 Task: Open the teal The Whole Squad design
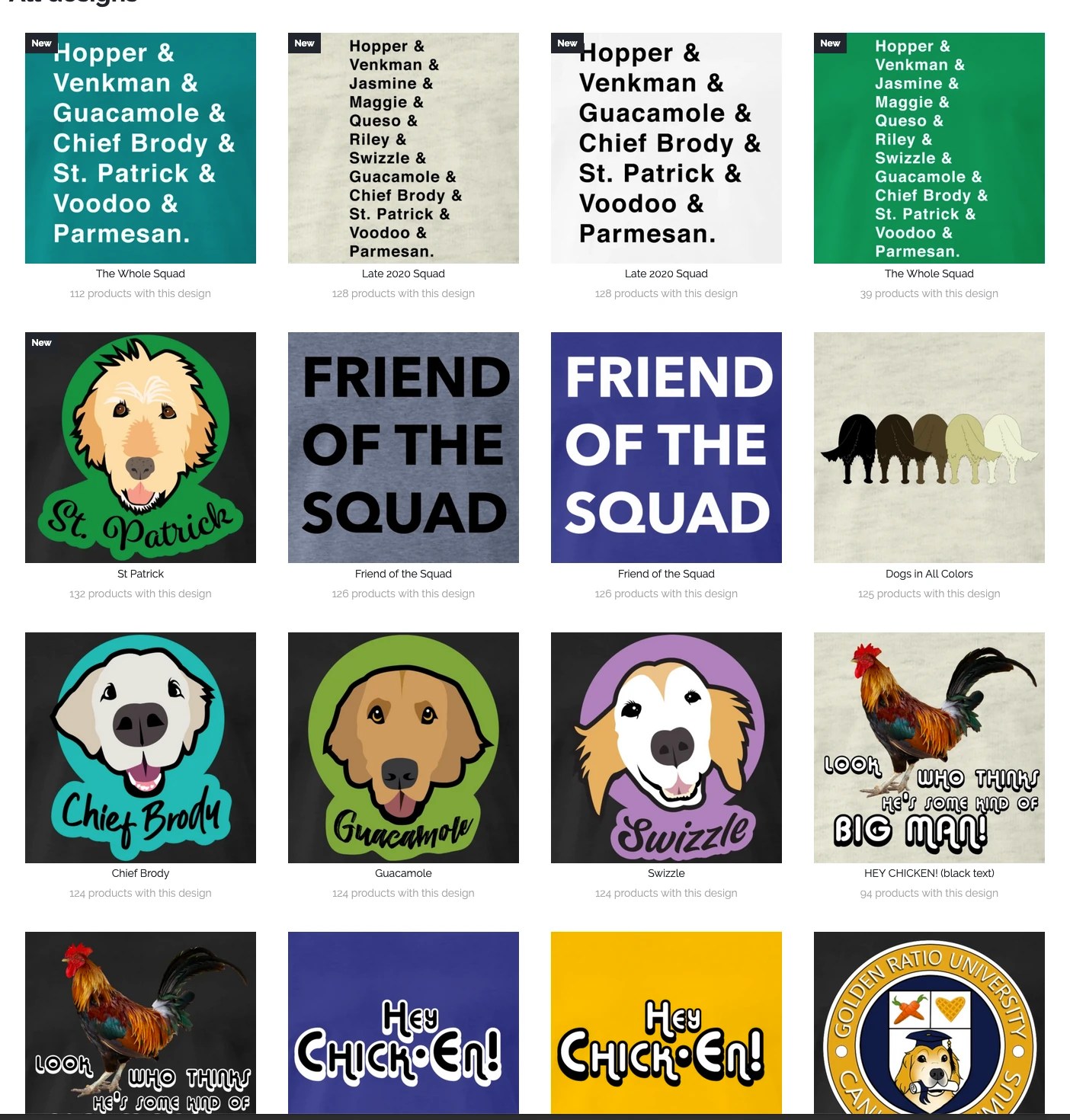[x=140, y=148]
